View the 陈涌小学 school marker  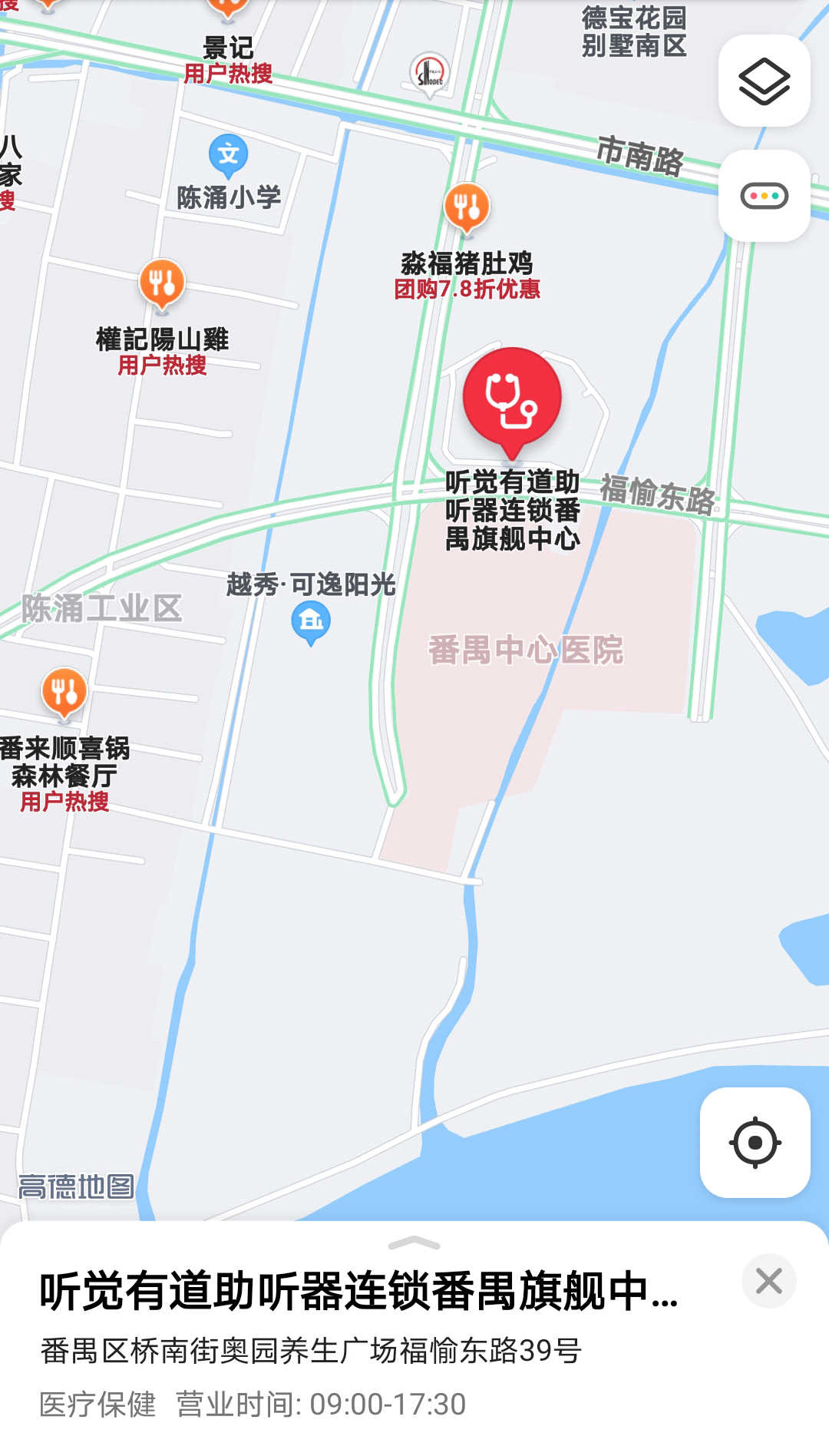[228, 155]
